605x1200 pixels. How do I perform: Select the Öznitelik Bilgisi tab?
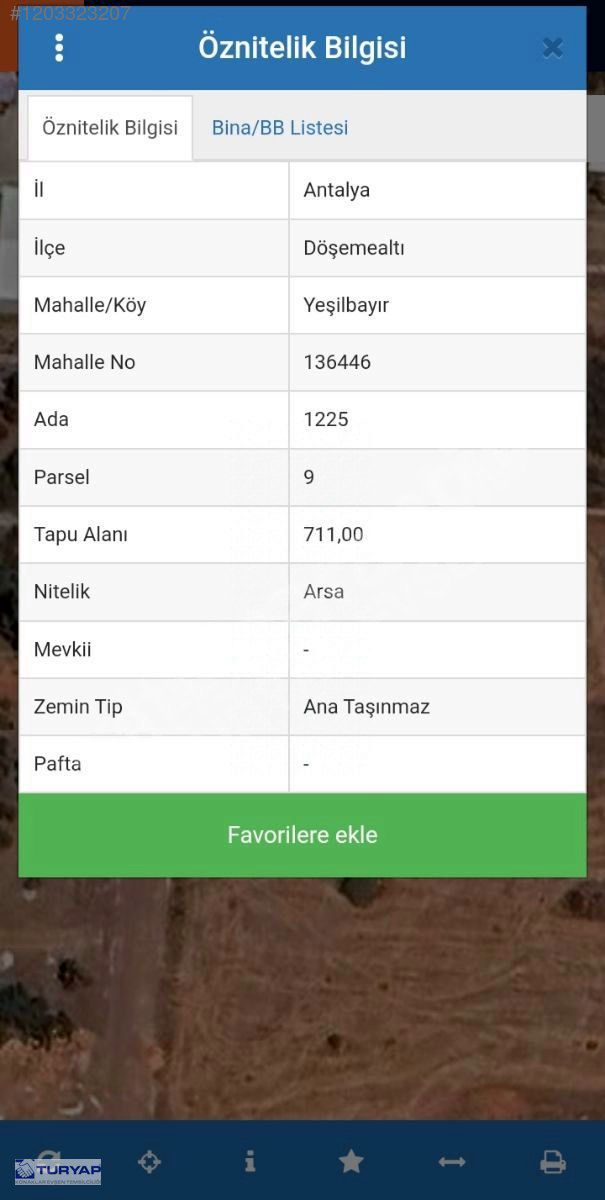pyautogui.click(x=110, y=128)
